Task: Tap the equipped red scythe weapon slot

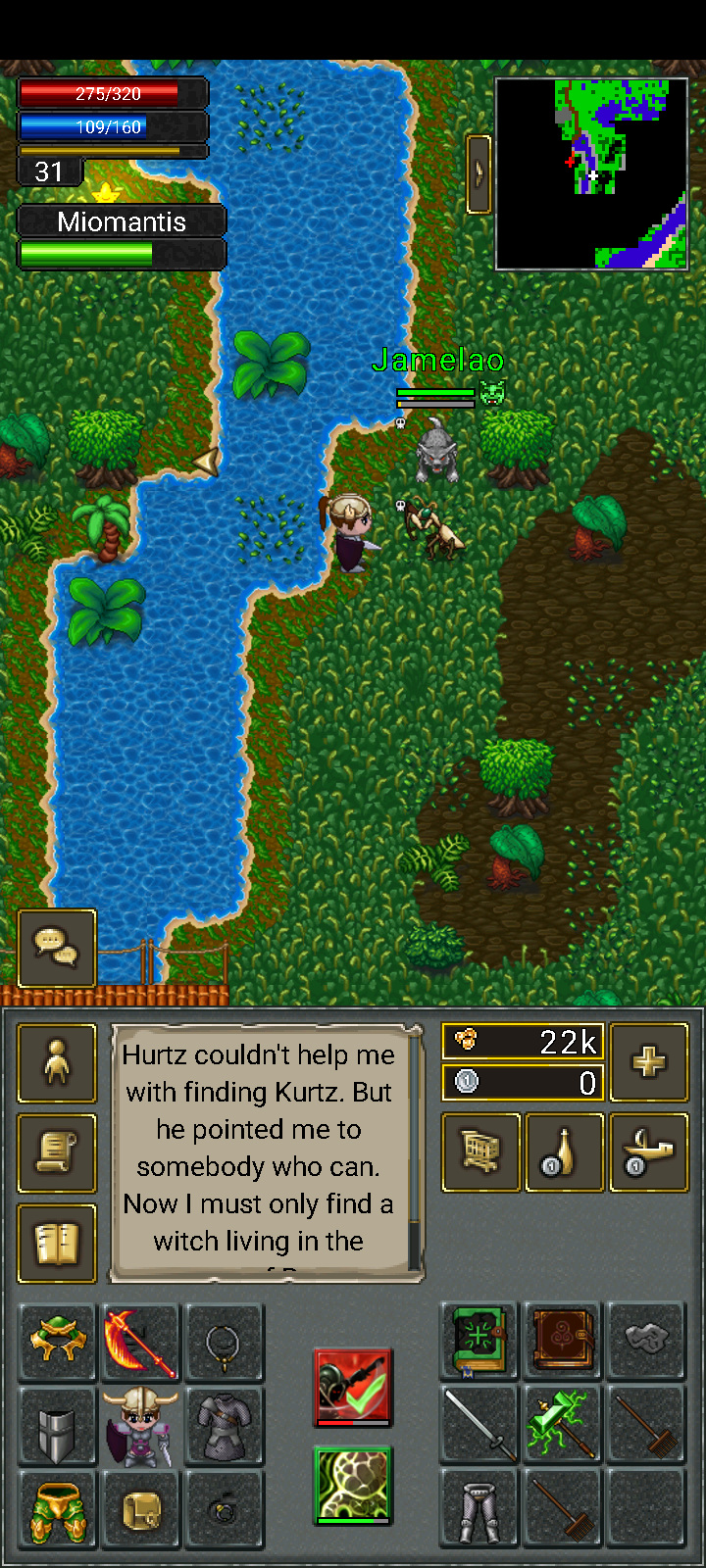Action: pos(140,1343)
